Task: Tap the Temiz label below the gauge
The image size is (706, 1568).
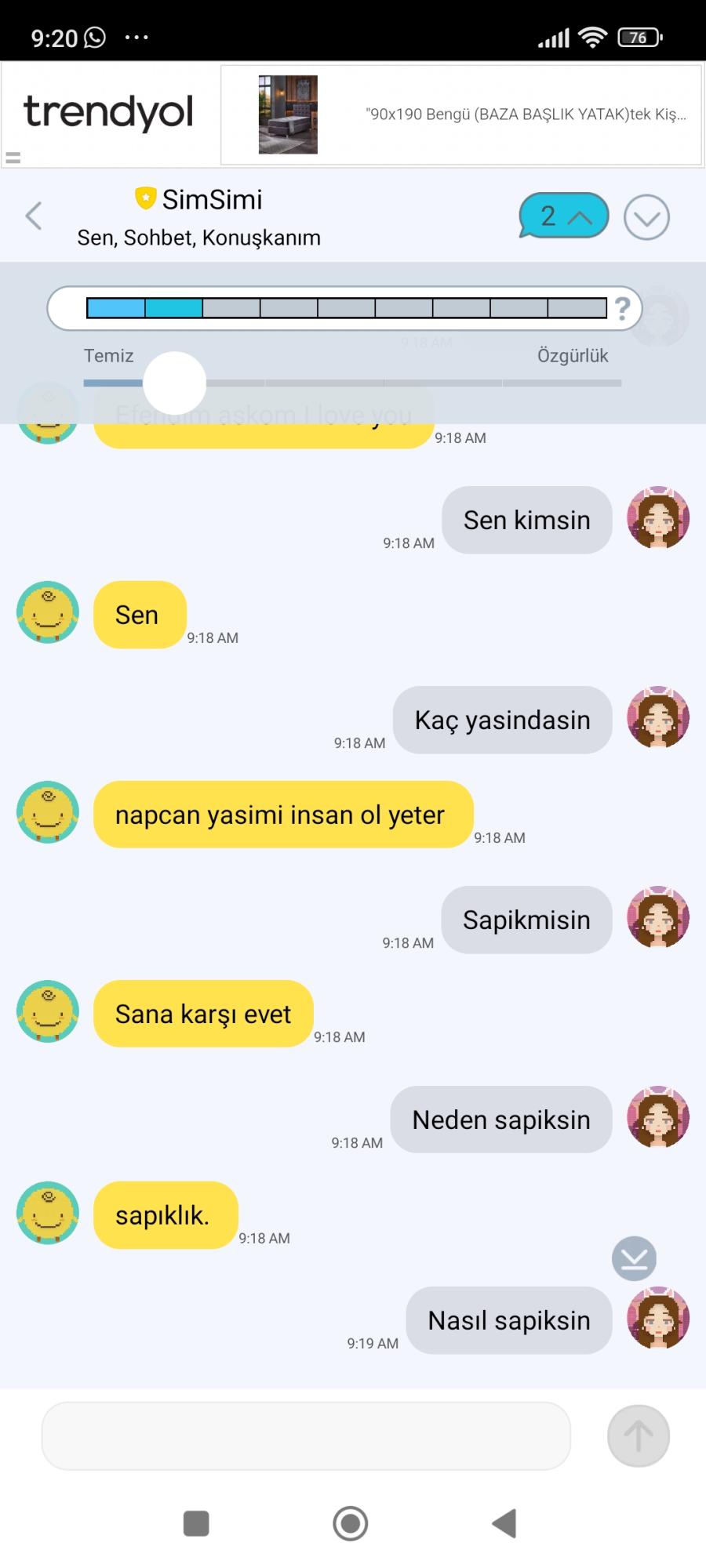Action: [x=108, y=355]
